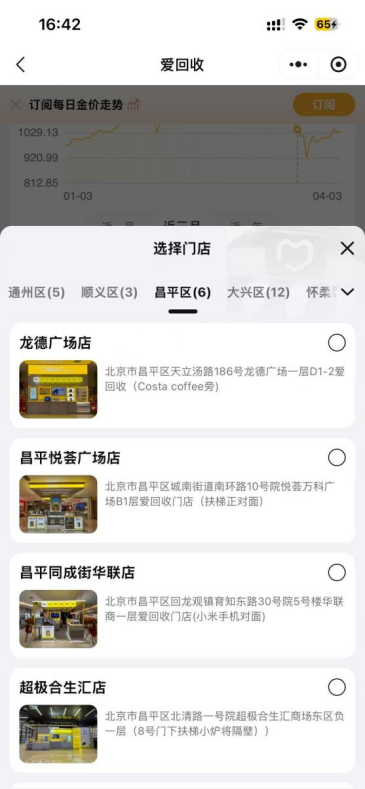
Task: Close the mini-program with the circle icon
Action: (338, 64)
